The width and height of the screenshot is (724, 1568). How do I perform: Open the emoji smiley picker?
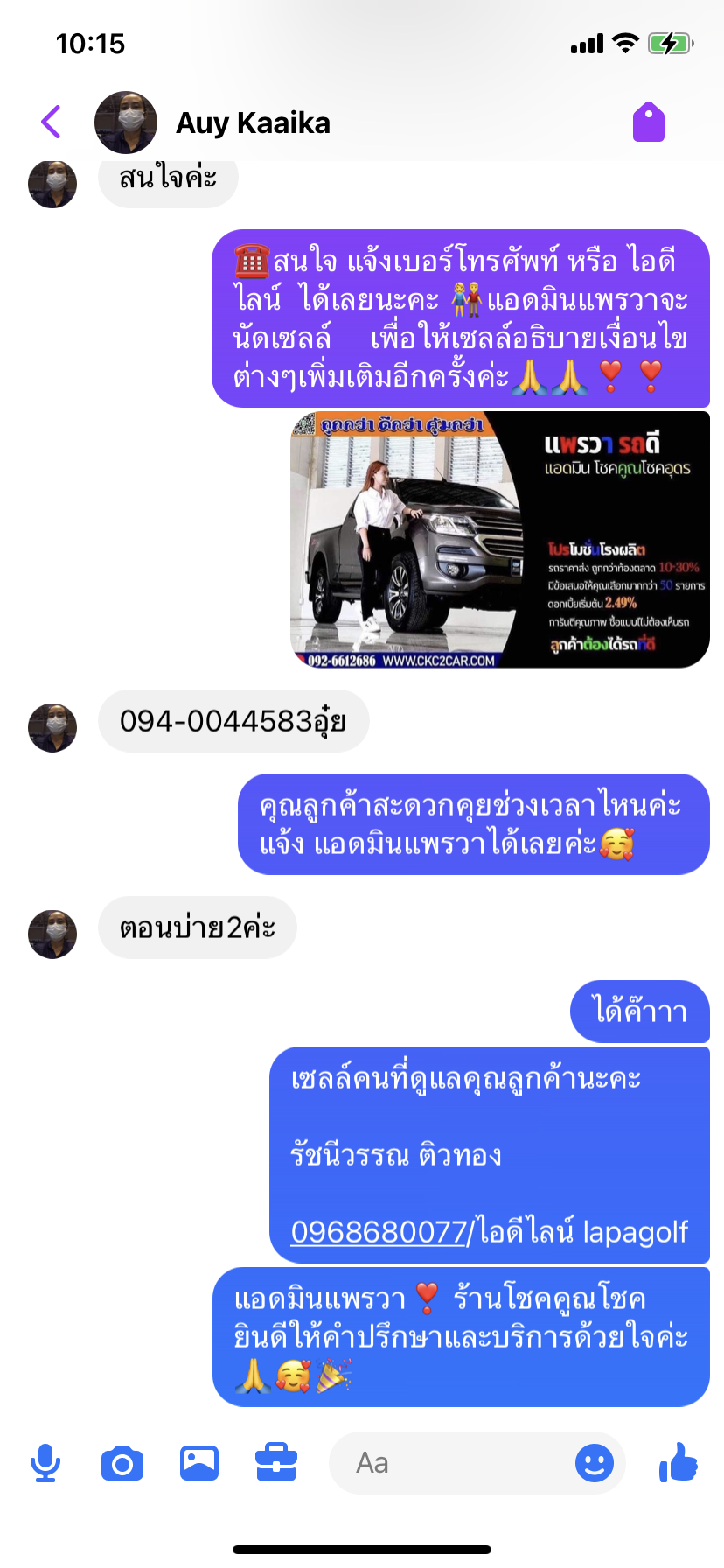pyautogui.click(x=595, y=1463)
